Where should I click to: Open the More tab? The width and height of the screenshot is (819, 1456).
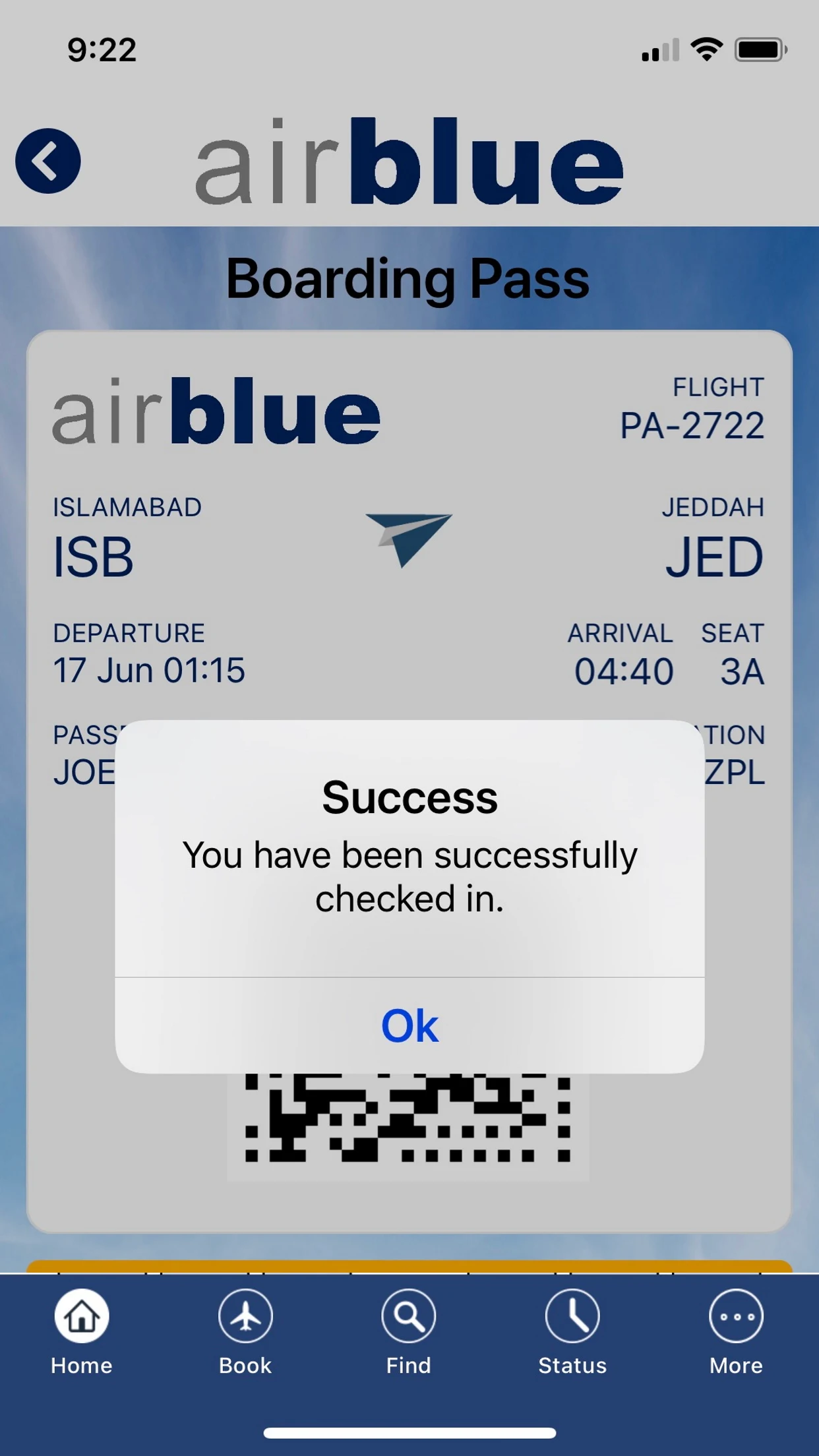[736, 1332]
